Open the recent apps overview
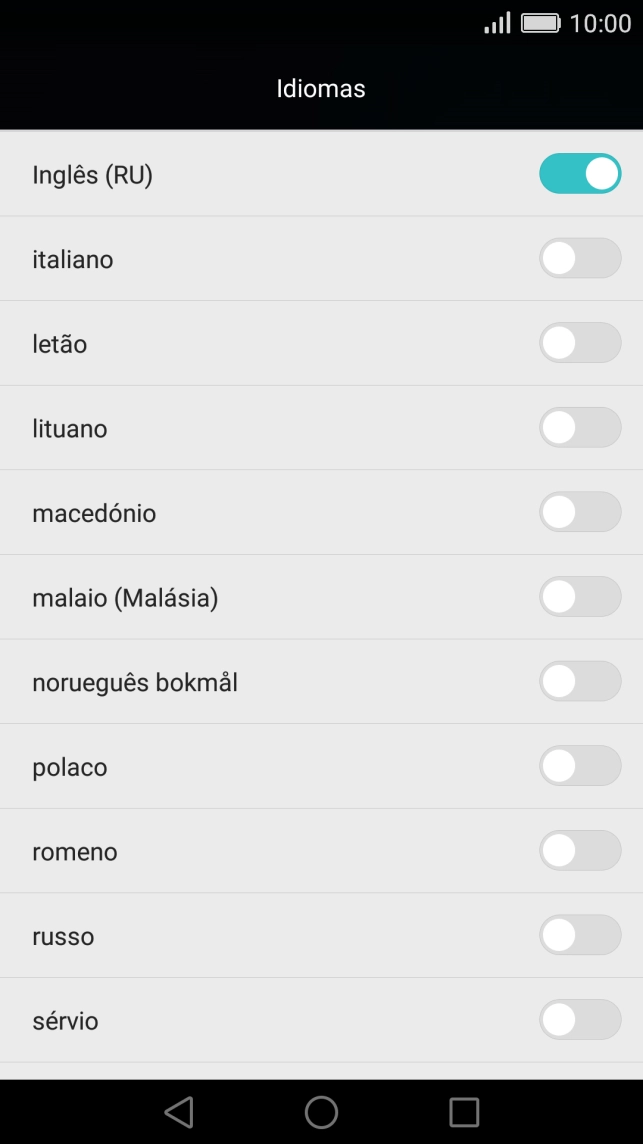Viewport: 643px width, 1144px height. pyautogui.click(x=464, y=1111)
